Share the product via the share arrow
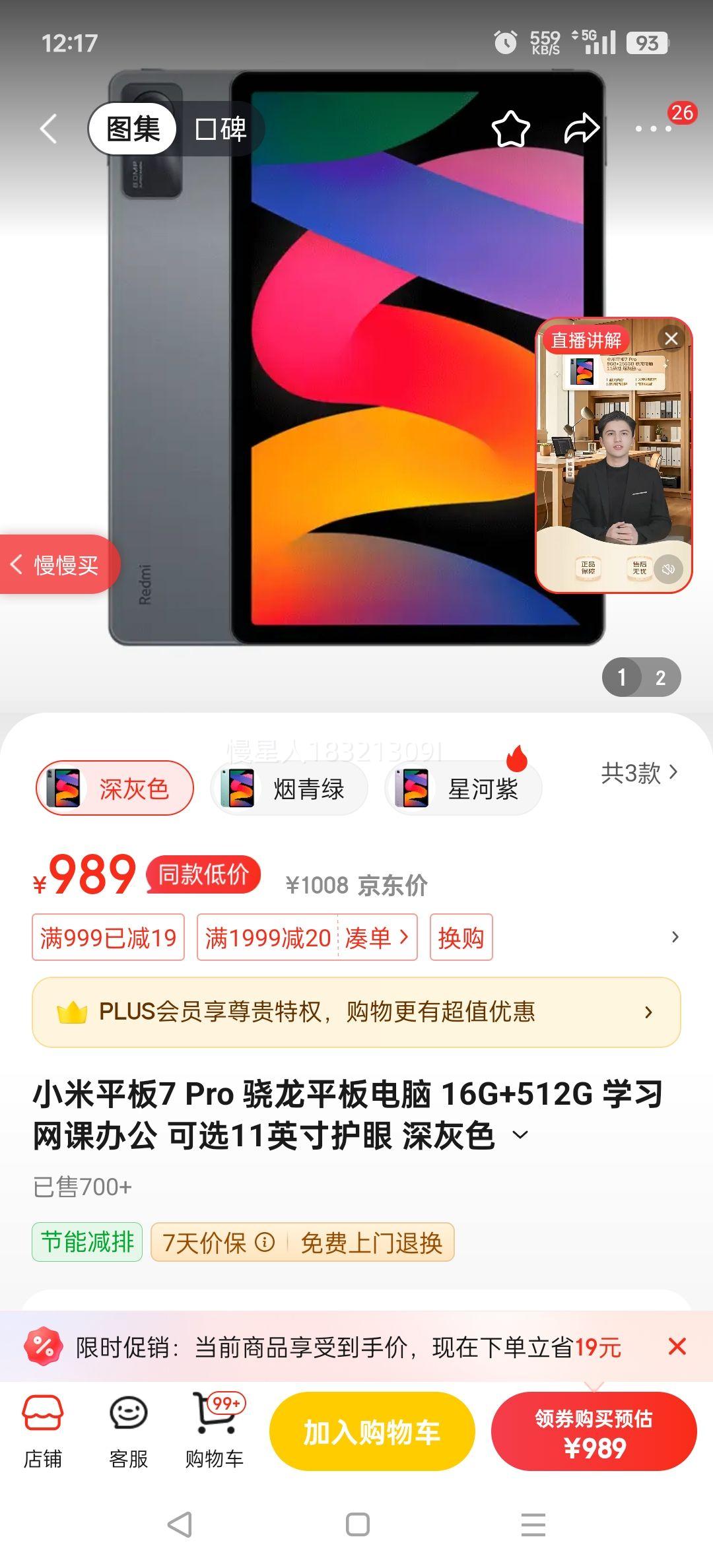This screenshot has width=713, height=1568. [580, 129]
